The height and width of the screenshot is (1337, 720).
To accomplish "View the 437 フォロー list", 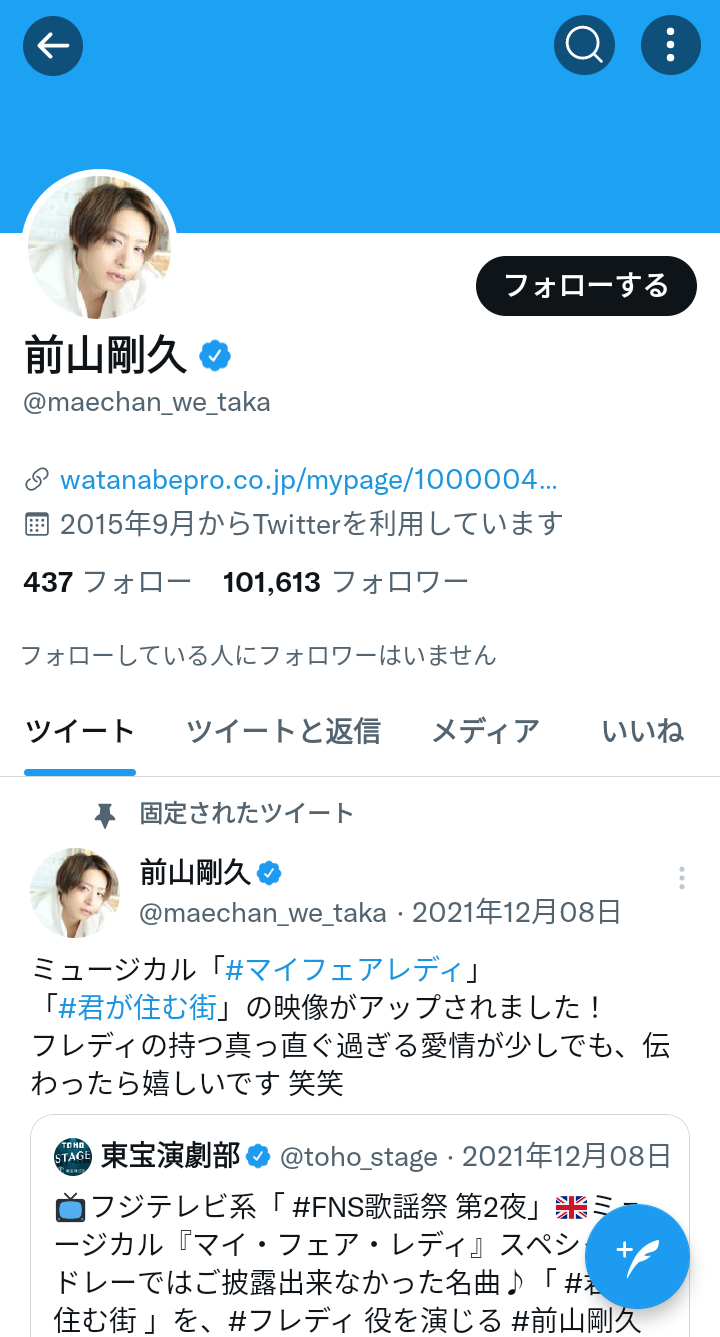I will click(107, 582).
